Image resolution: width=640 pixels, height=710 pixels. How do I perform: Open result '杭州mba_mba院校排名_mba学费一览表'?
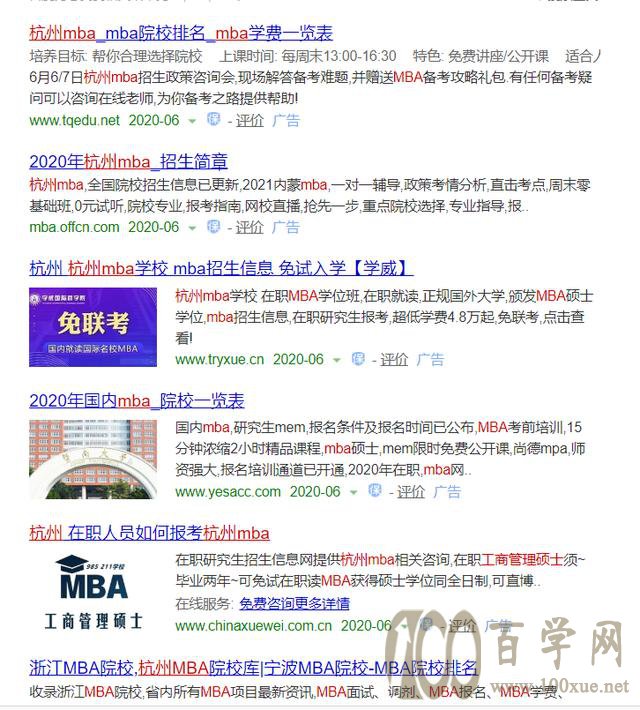pyautogui.click(x=180, y=33)
